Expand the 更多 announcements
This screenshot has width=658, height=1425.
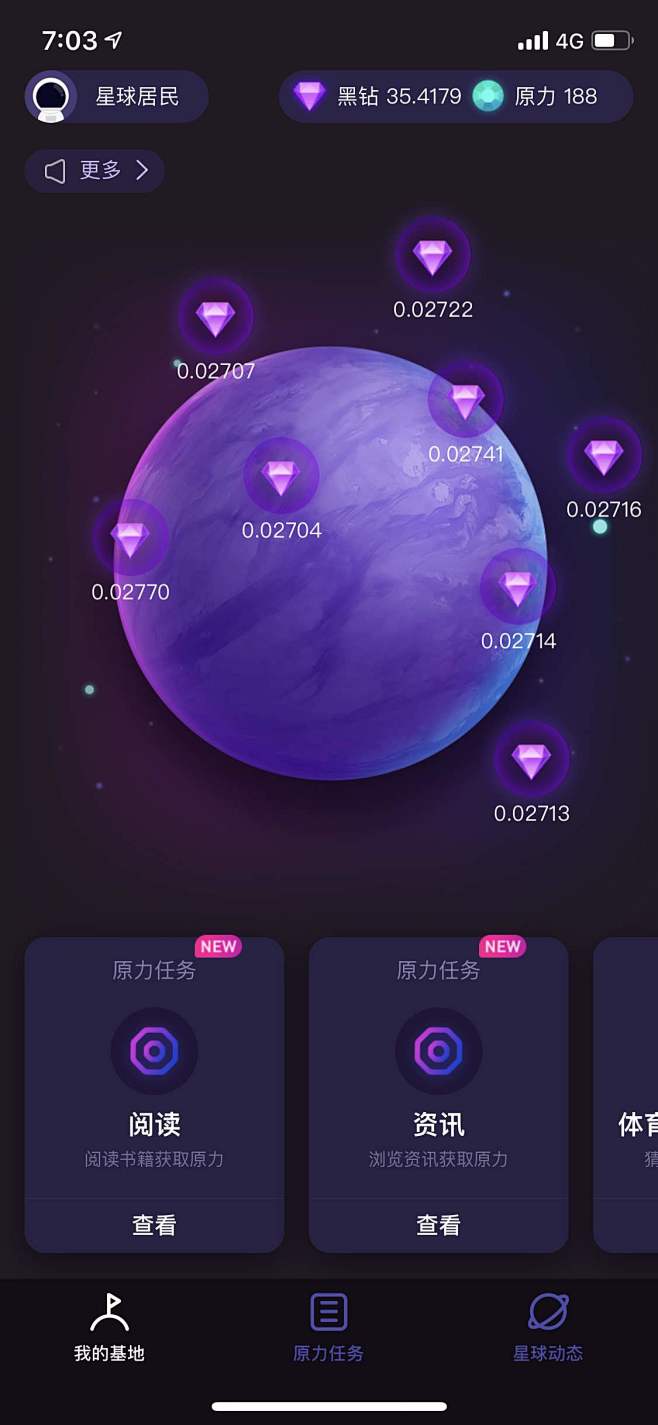click(95, 171)
